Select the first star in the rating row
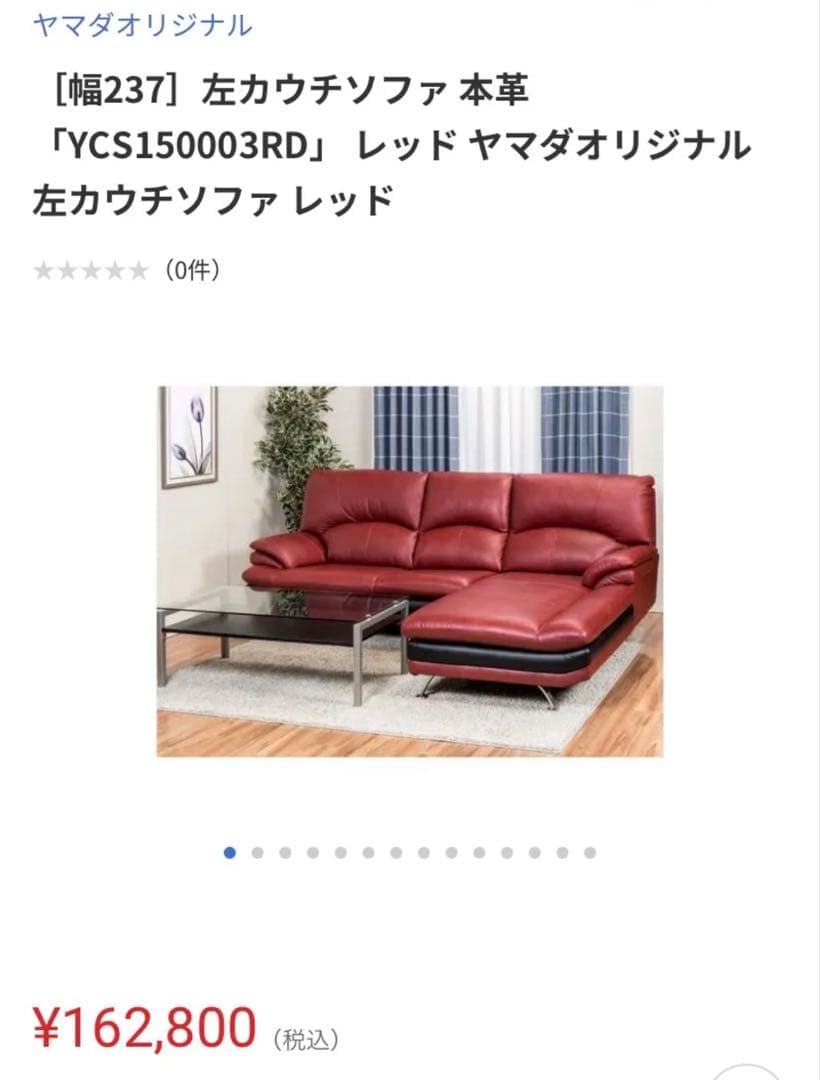The height and width of the screenshot is (1080, 820). [44, 271]
